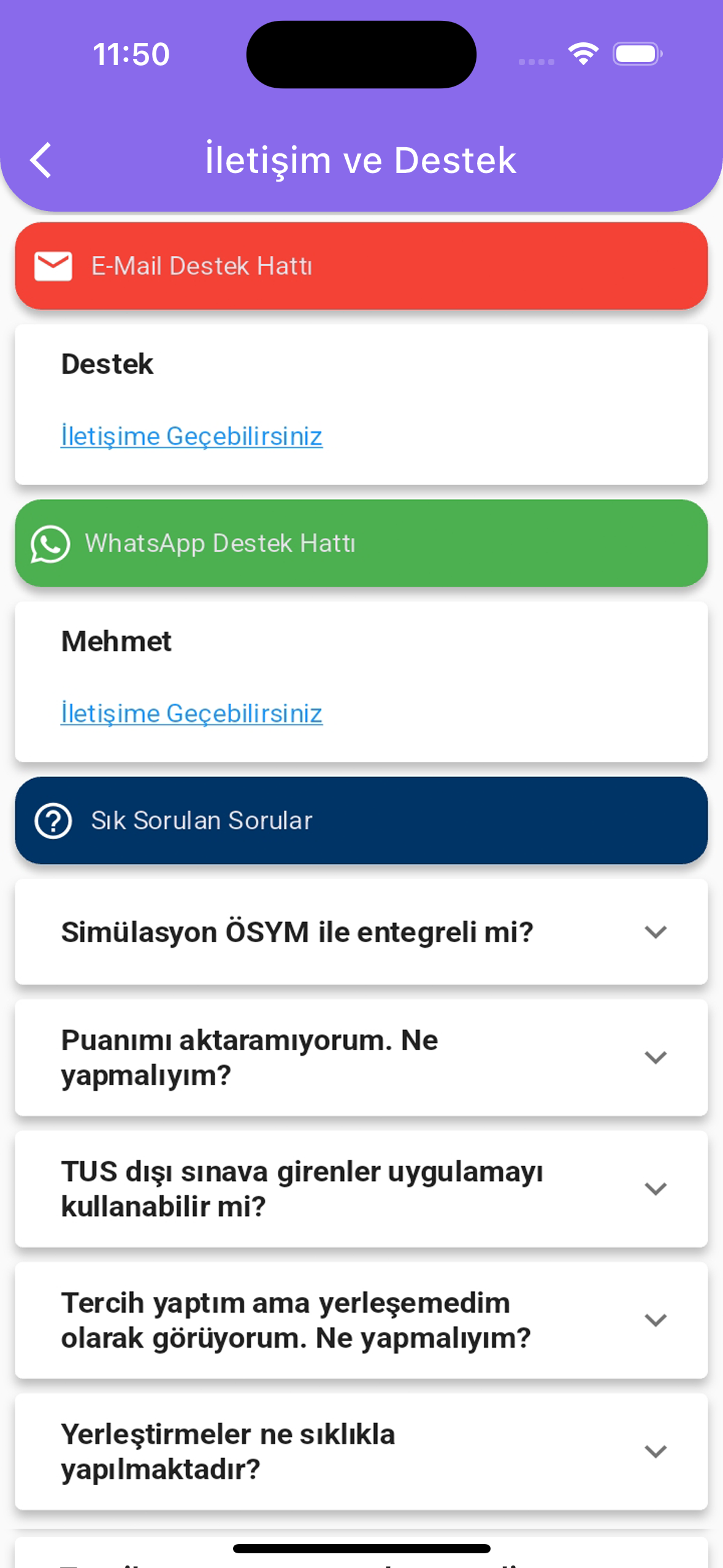This screenshot has width=723, height=1568.
Task: Open İletişime Geçebilirsiniz link under Destek
Action: click(191, 436)
